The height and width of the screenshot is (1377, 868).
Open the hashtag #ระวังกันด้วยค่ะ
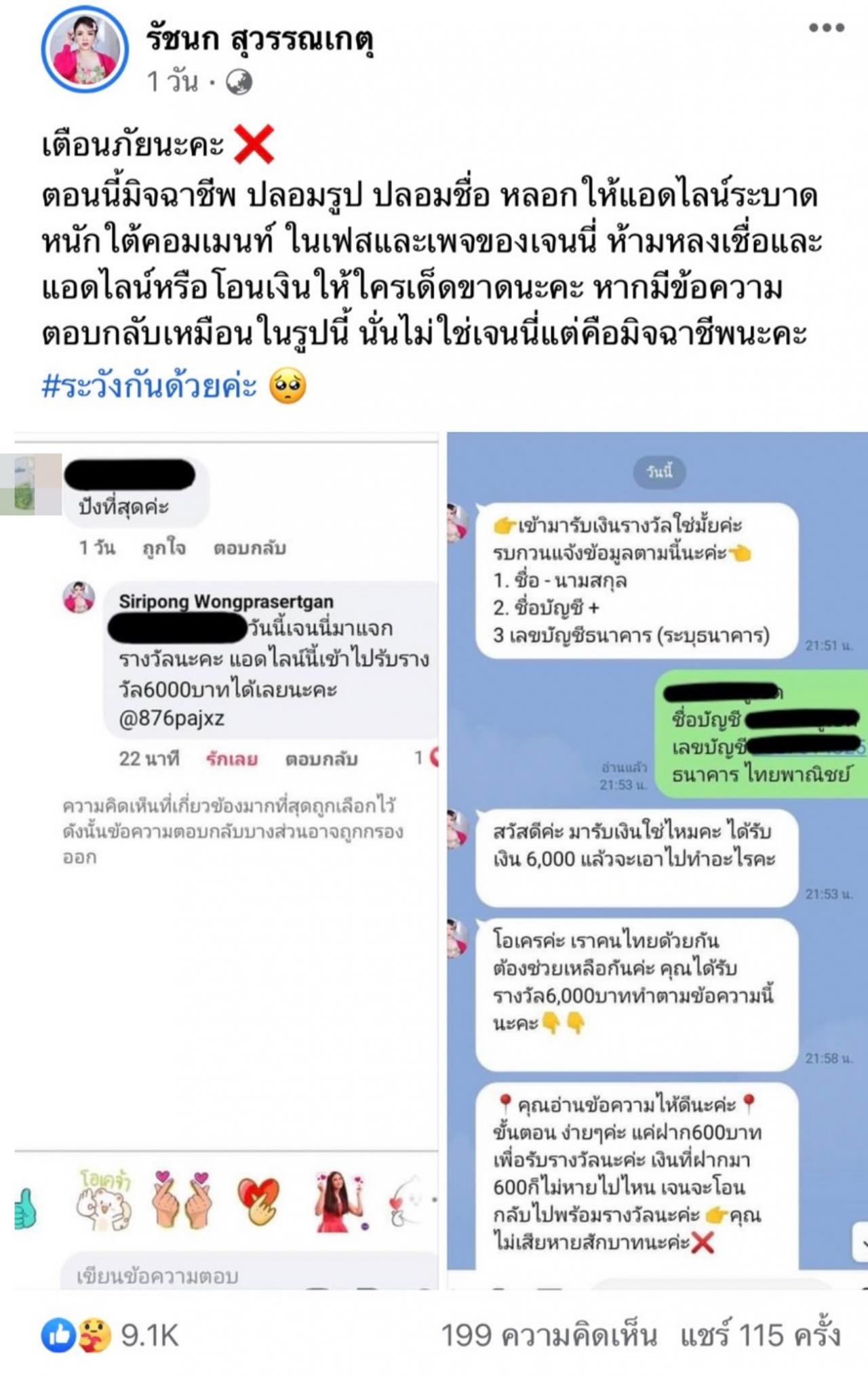click(x=150, y=387)
